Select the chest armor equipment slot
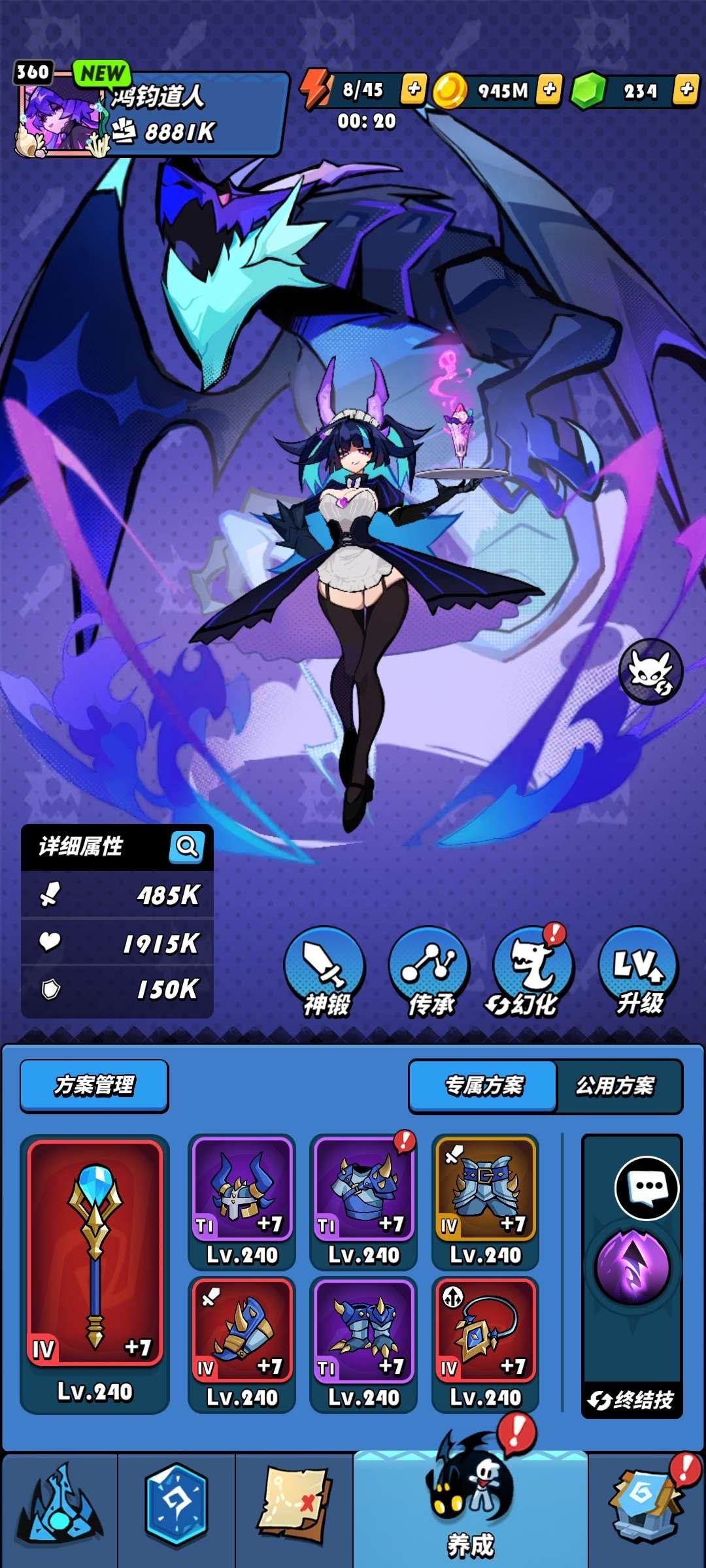706x1568 pixels. pyautogui.click(x=363, y=1189)
